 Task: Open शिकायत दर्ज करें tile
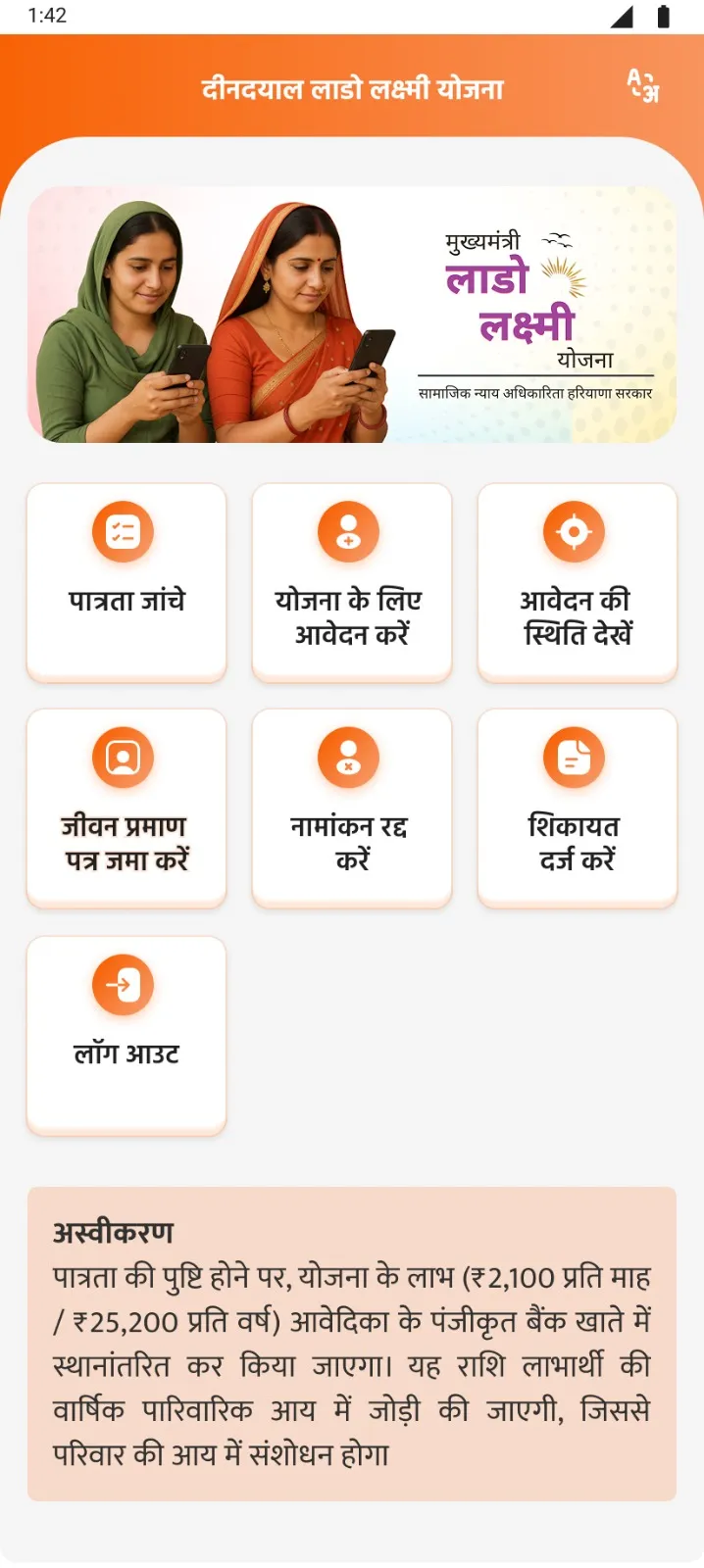(577, 808)
